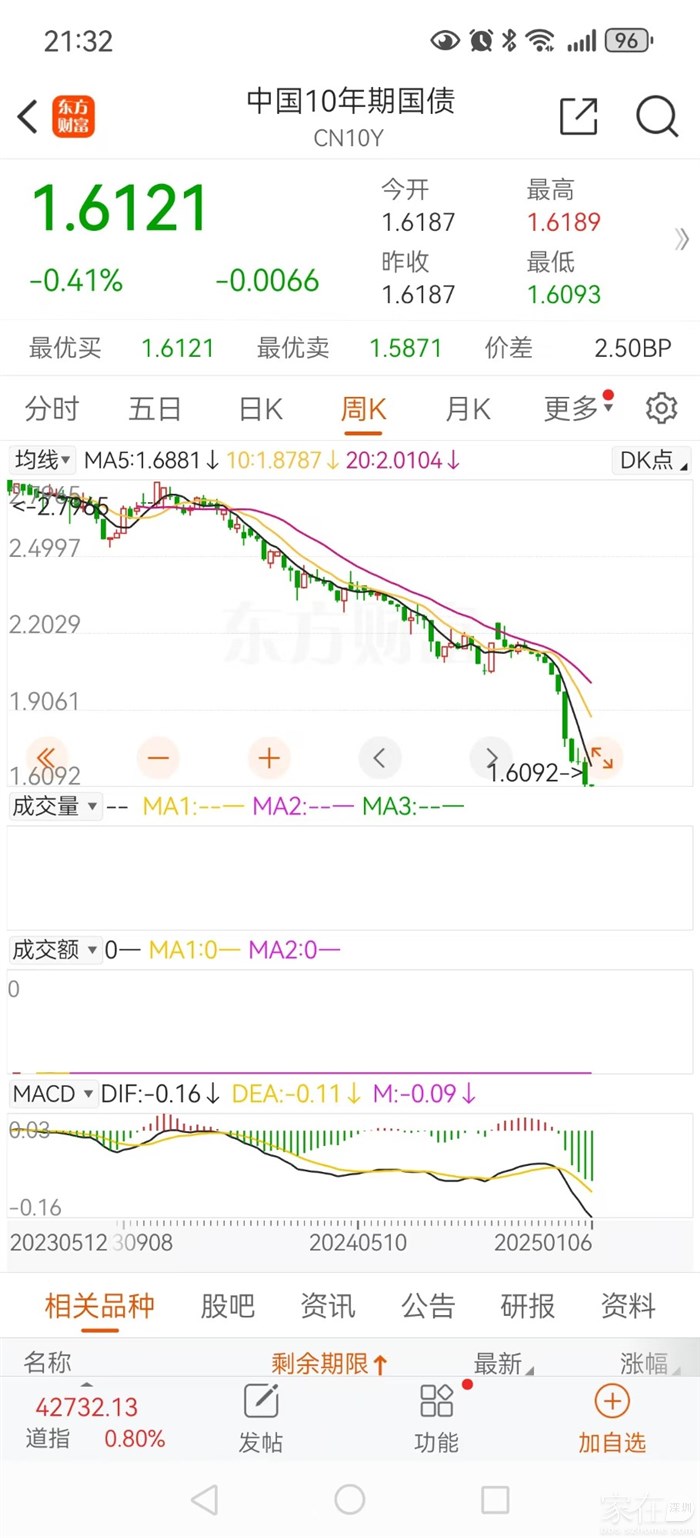Switch to the 分时 chart tab
The image size is (700, 1538).
coord(52,409)
